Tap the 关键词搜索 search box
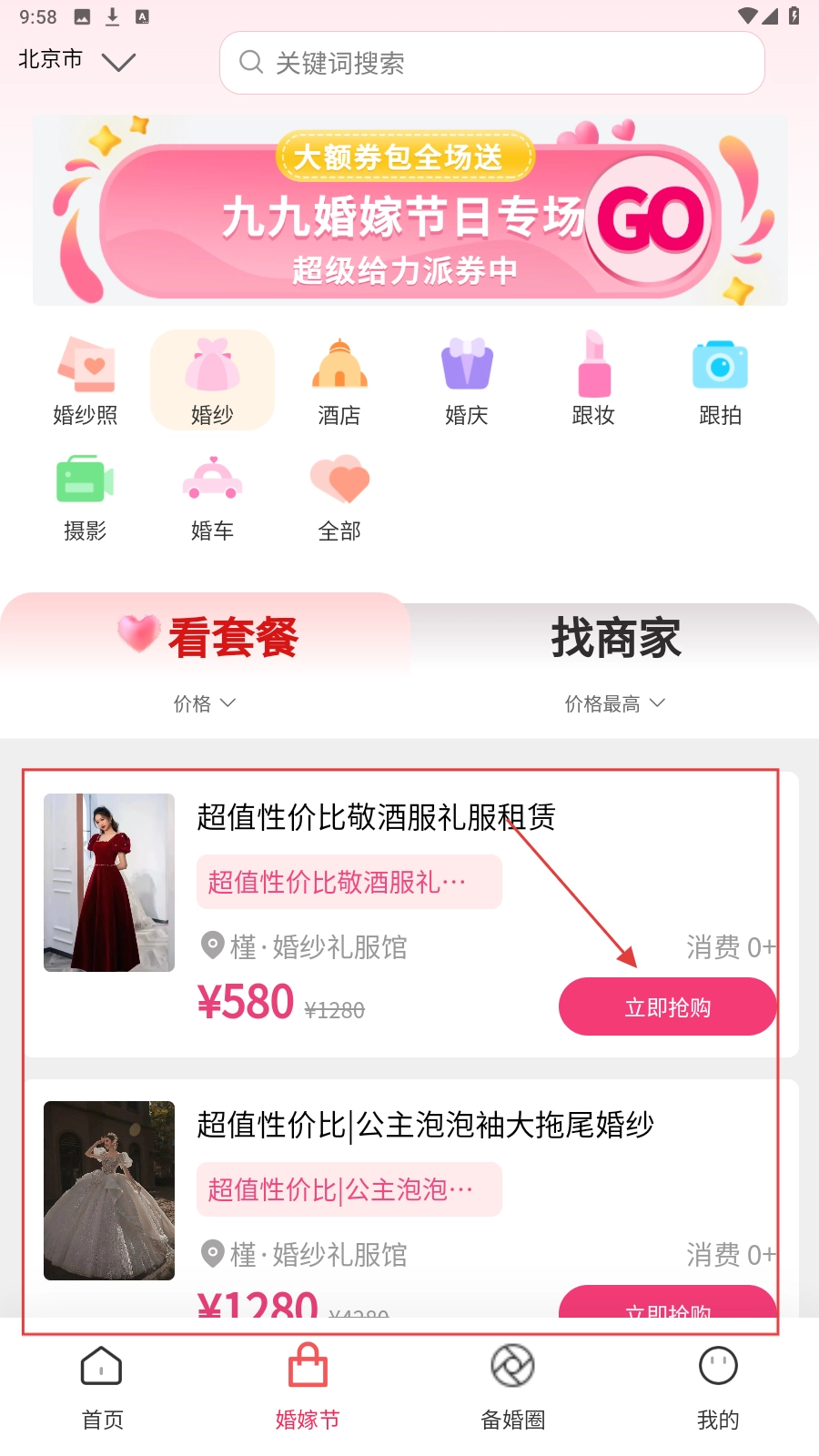 491,63
